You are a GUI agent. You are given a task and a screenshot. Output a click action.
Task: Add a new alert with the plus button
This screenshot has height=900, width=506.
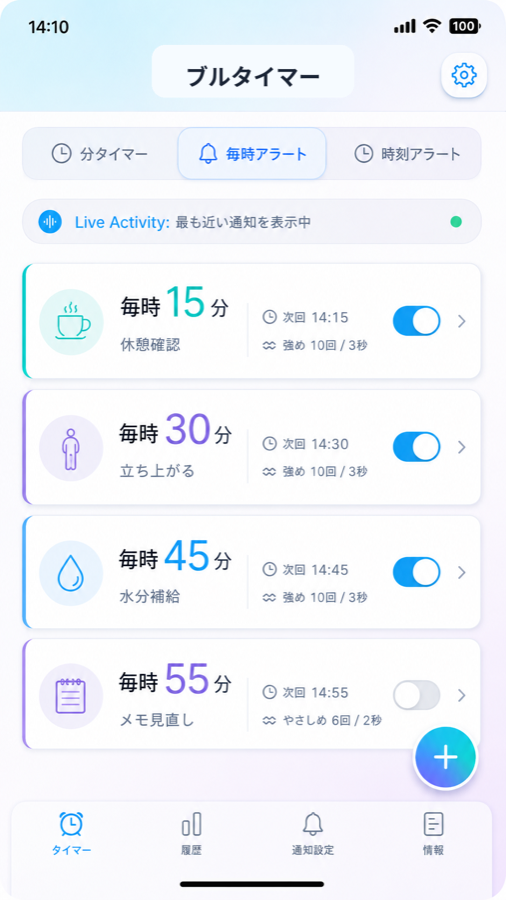click(x=445, y=758)
